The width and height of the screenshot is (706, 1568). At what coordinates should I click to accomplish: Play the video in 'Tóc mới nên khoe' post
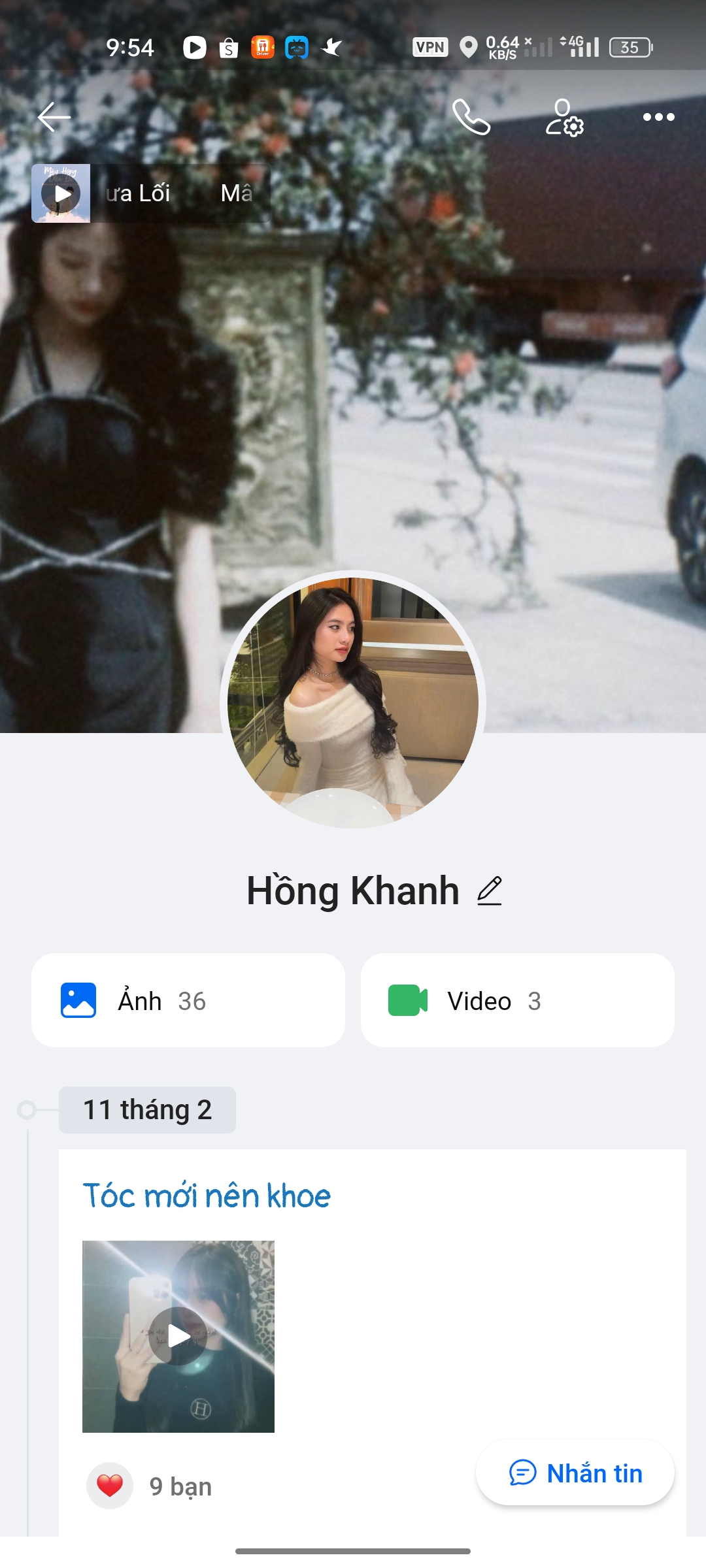(x=178, y=1336)
